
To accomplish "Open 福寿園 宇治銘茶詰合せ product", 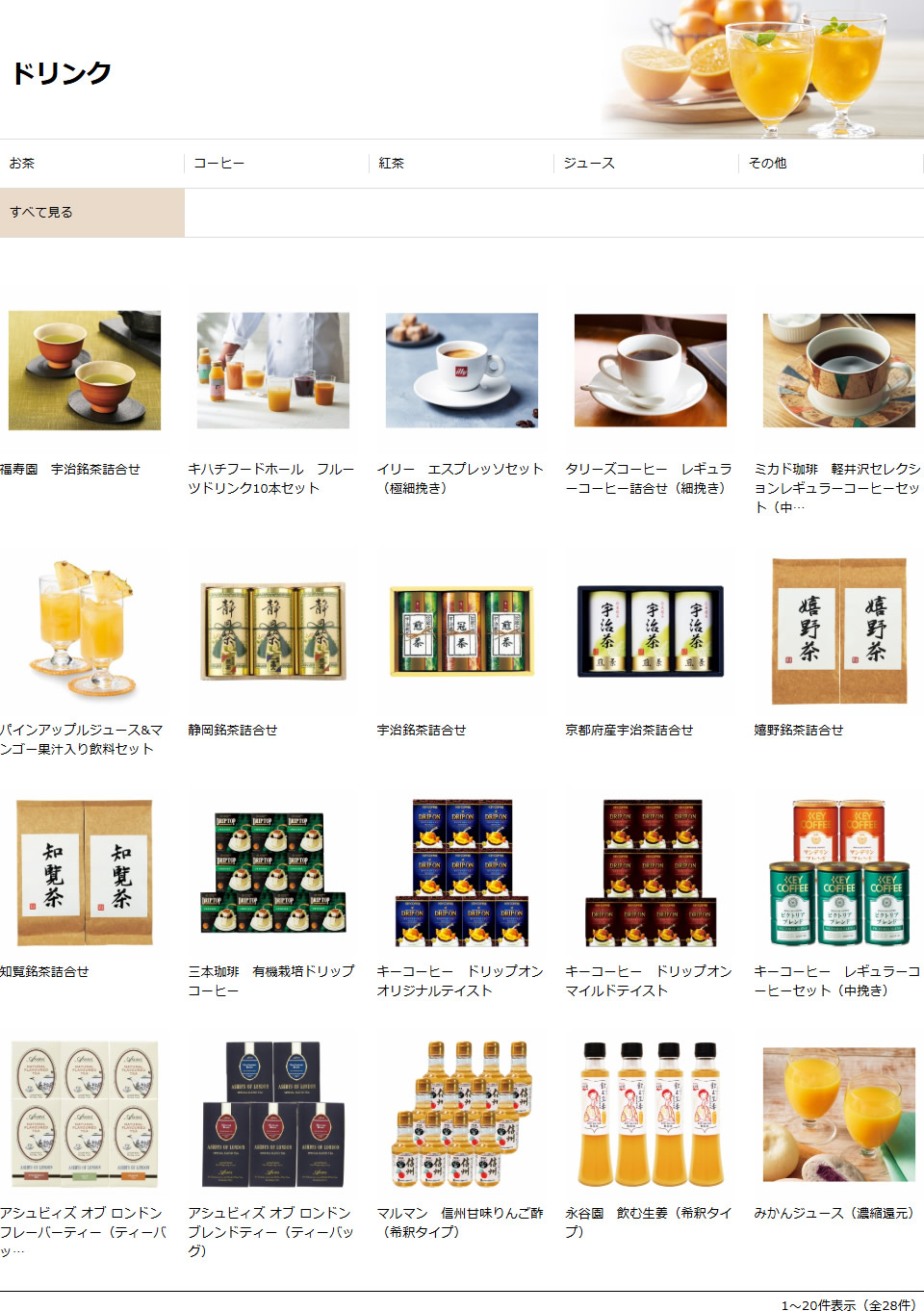I will [85, 371].
